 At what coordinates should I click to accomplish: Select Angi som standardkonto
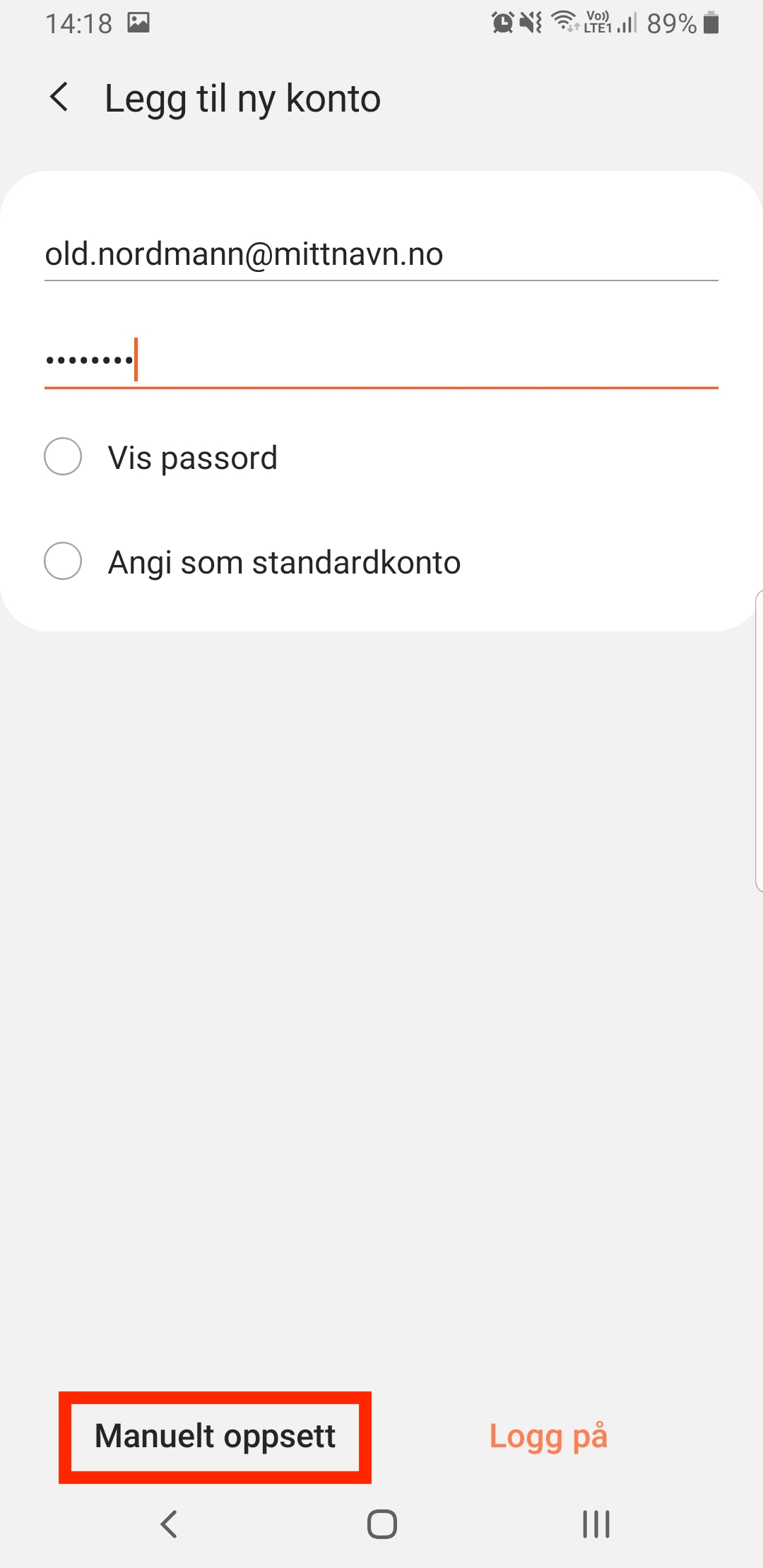point(63,562)
